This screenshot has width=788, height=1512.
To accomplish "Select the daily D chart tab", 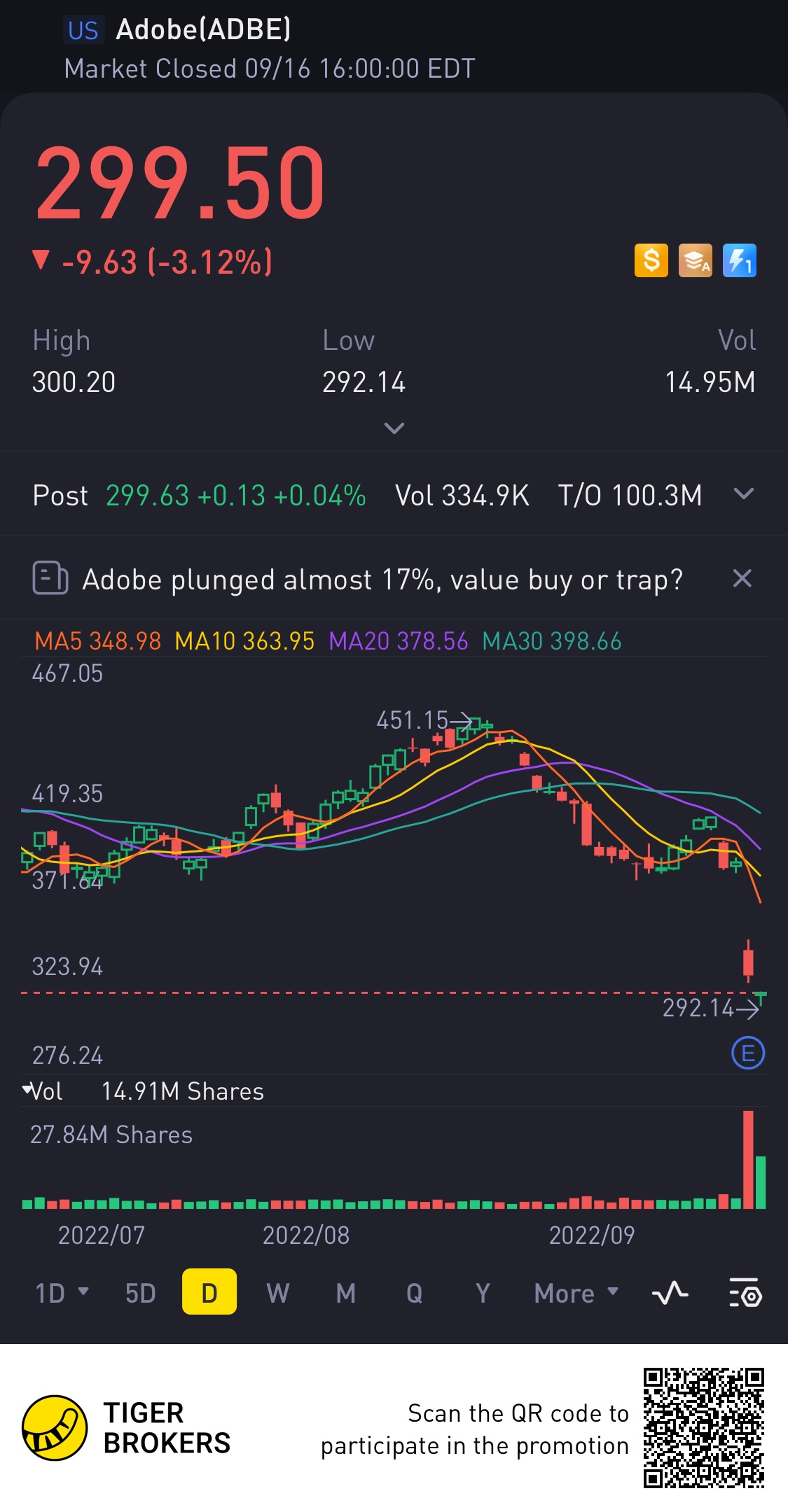I will point(209,1293).
